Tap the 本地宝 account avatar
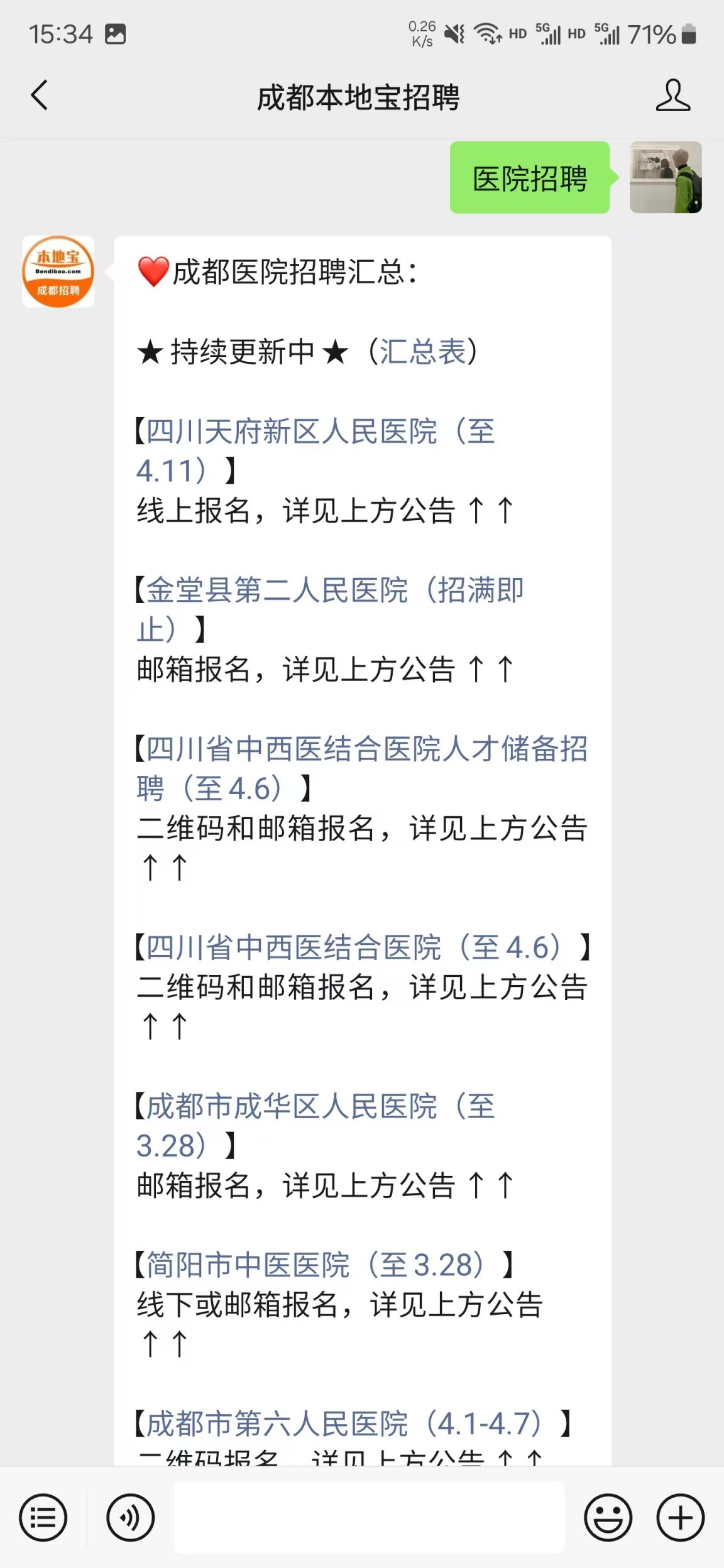Image resolution: width=724 pixels, height=1568 pixels. 58,271
